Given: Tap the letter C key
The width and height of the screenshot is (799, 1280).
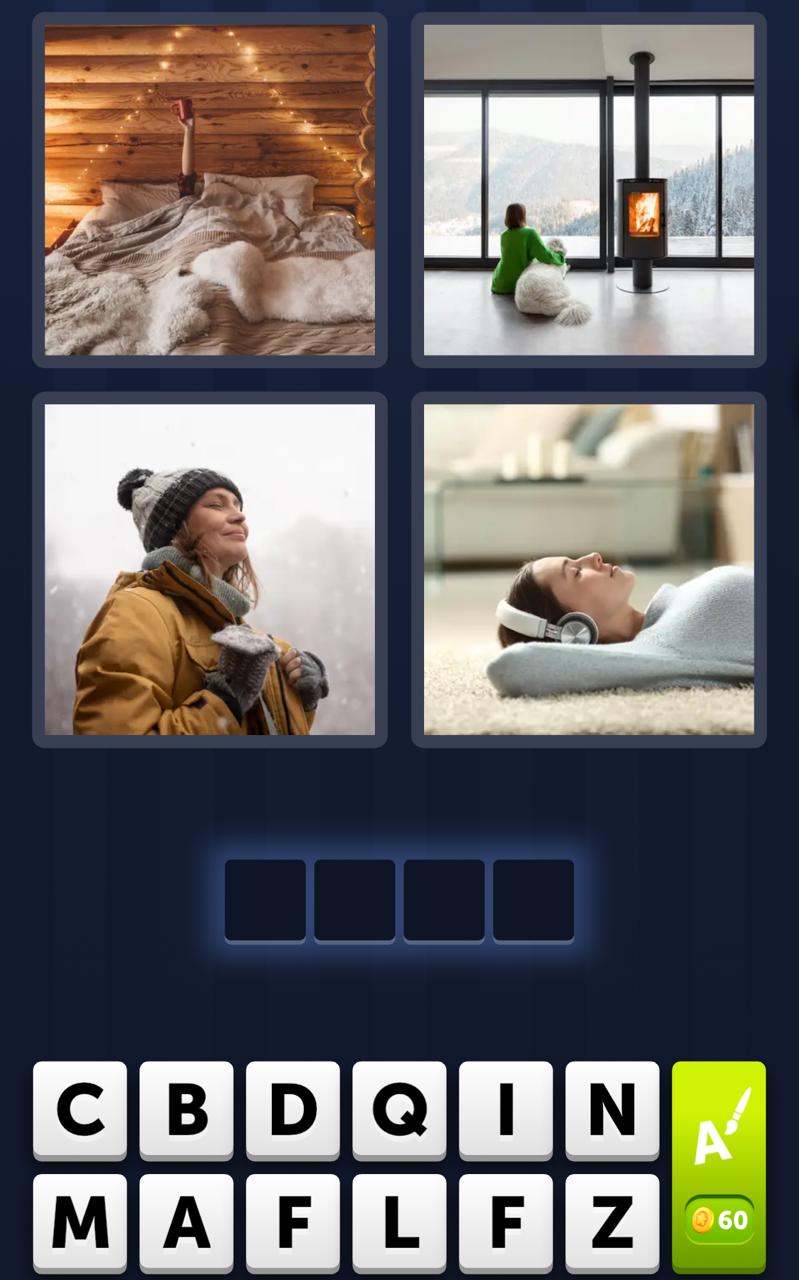Looking at the screenshot, I should (x=80, y=1108).
